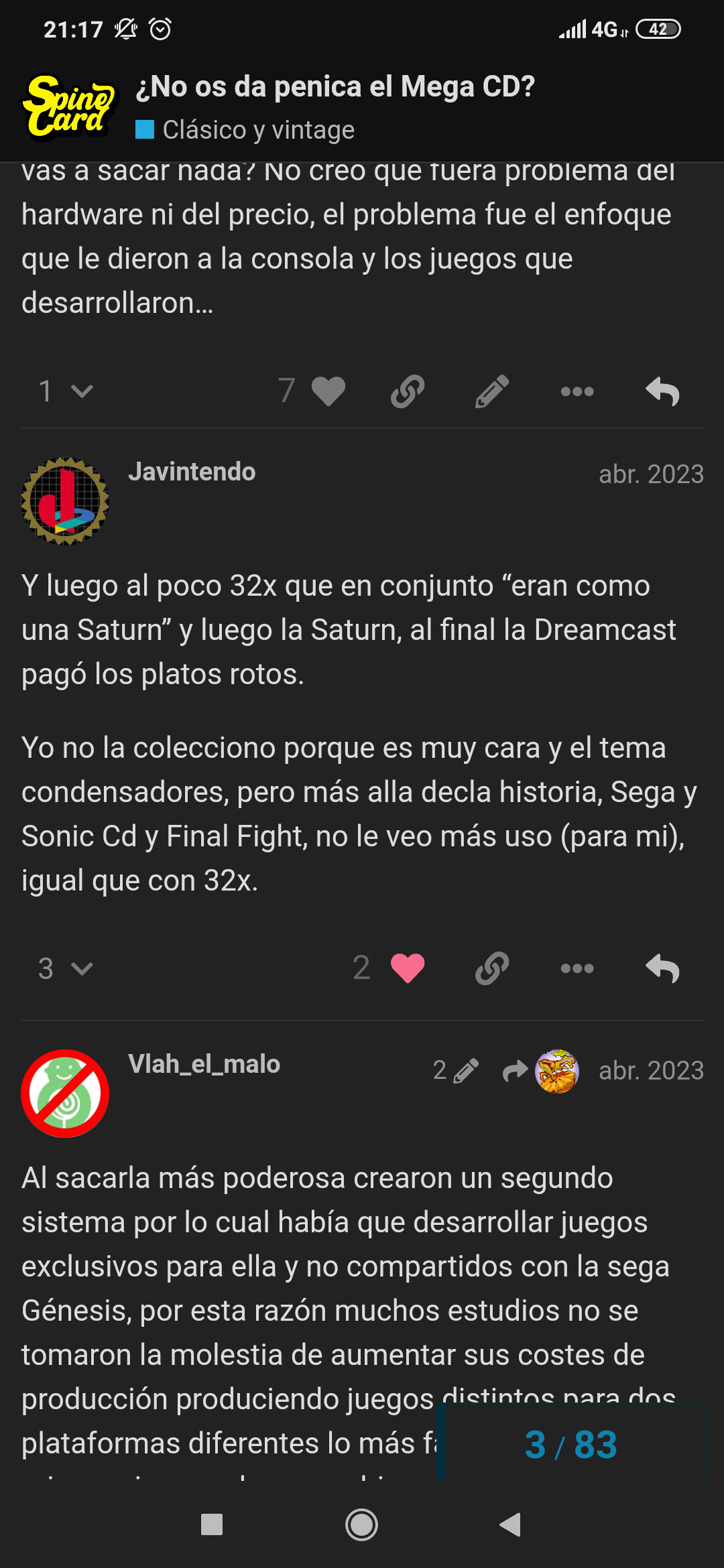The width and height of the screenshot is (724, 1568).
Task: Show more actions on the 7-likes post
Action: pos(577,391)
